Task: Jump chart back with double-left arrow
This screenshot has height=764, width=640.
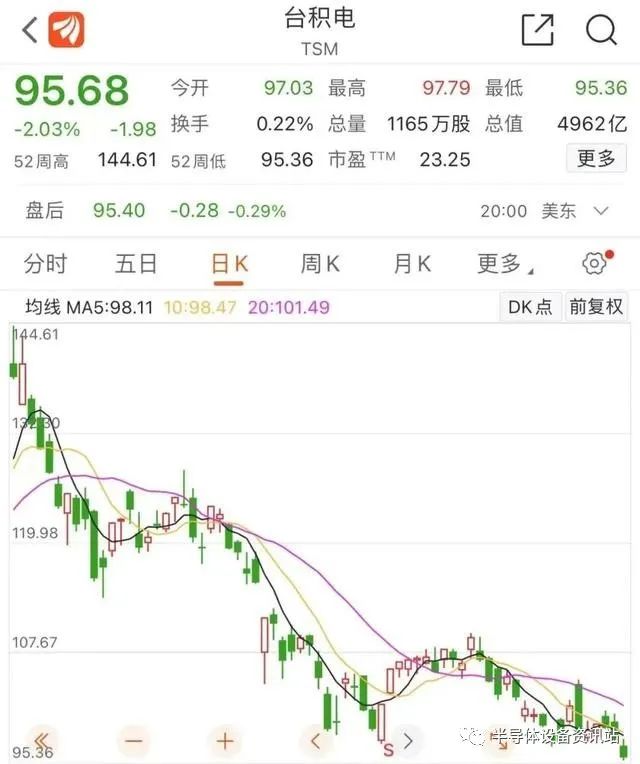Action: [x=42, y=741]
